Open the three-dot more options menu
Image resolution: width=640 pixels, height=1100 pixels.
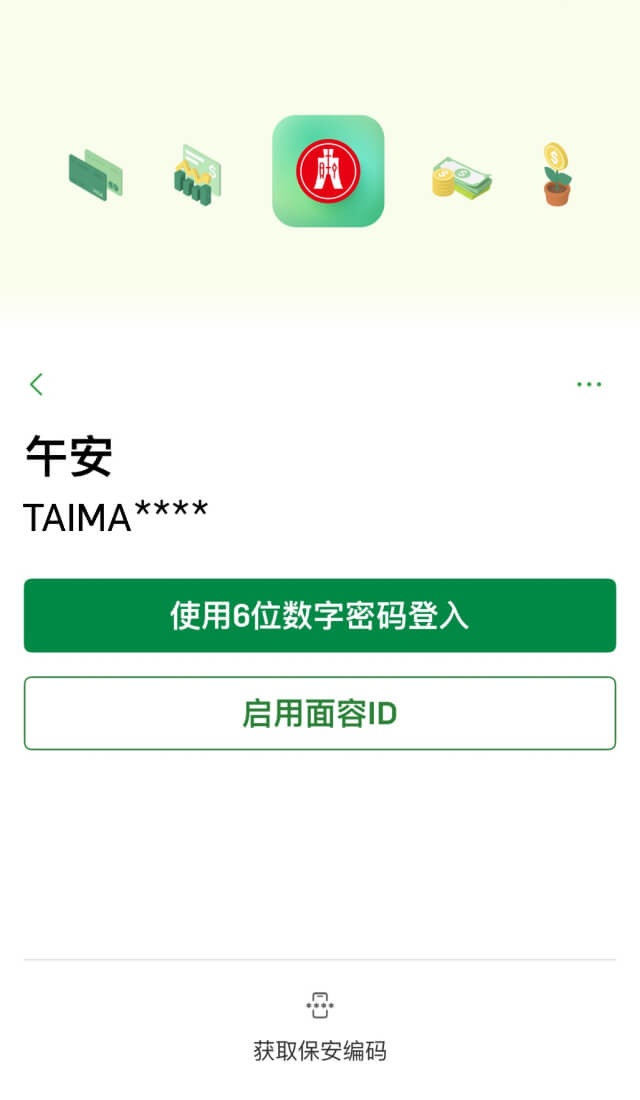pyautogui.click(x=589, y=384)
